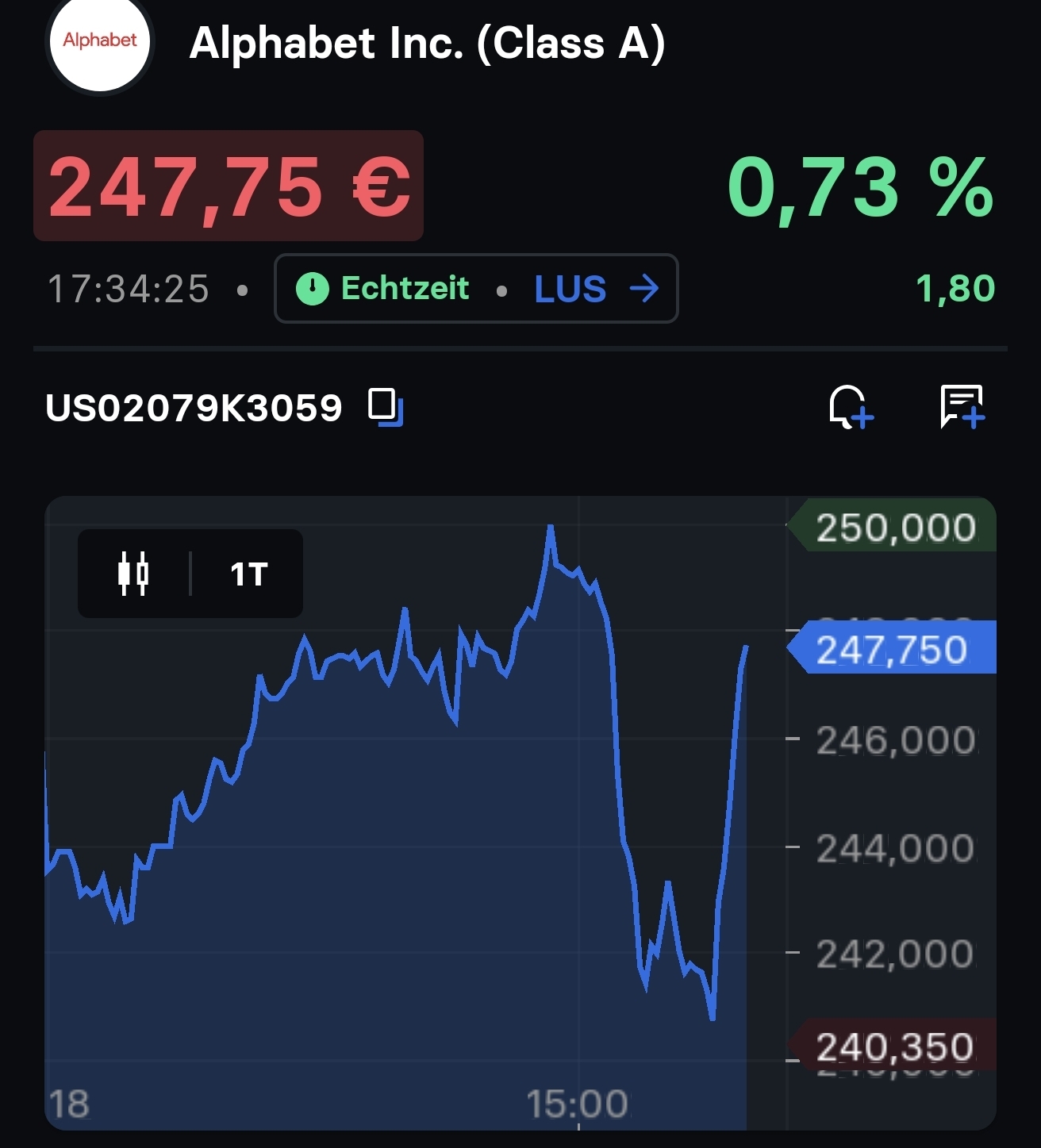Switch chart type via the candlestick icon
1041x1148 pixels.
click(x=133, y=574)
